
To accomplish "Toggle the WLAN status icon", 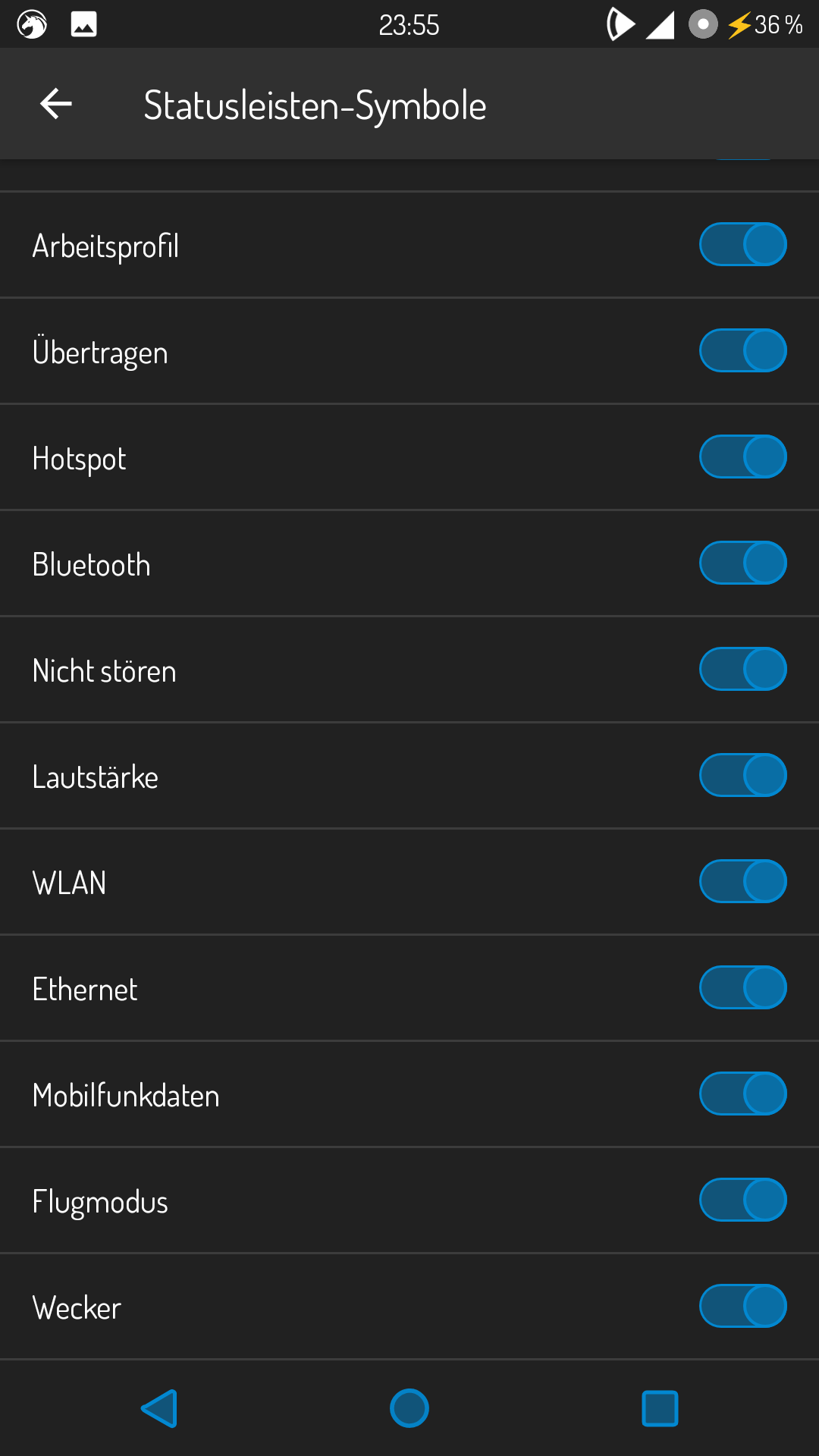I will coord(742,881).
